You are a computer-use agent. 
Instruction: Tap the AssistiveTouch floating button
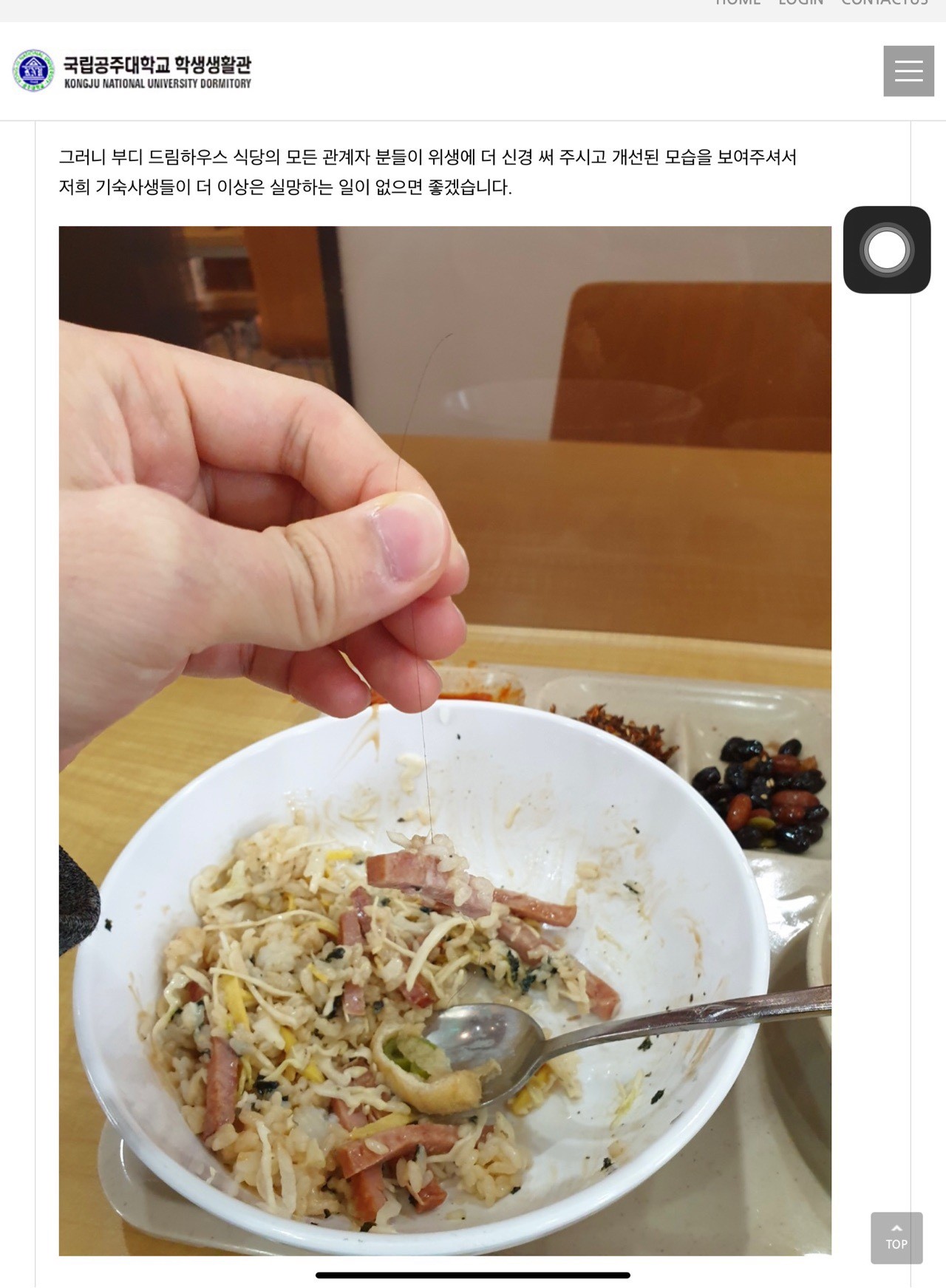click(x=886, y=250)
